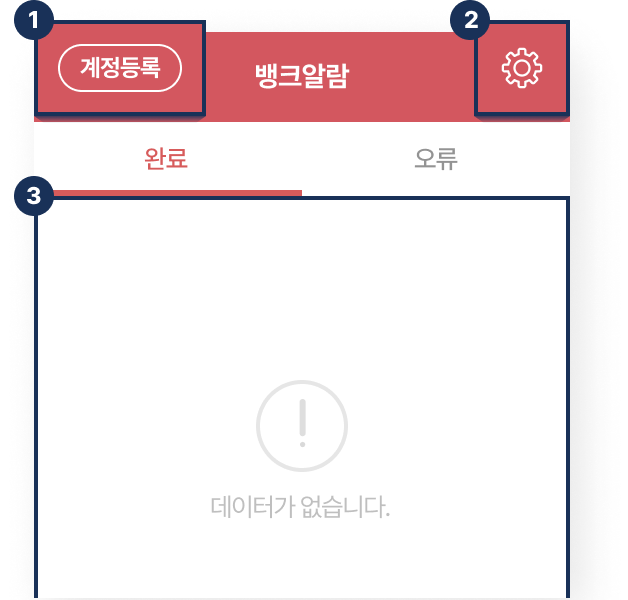628x600 pixels.
Task: Tap the 계정등록 button
Action: pyautogui.click(x=120, y=68)
